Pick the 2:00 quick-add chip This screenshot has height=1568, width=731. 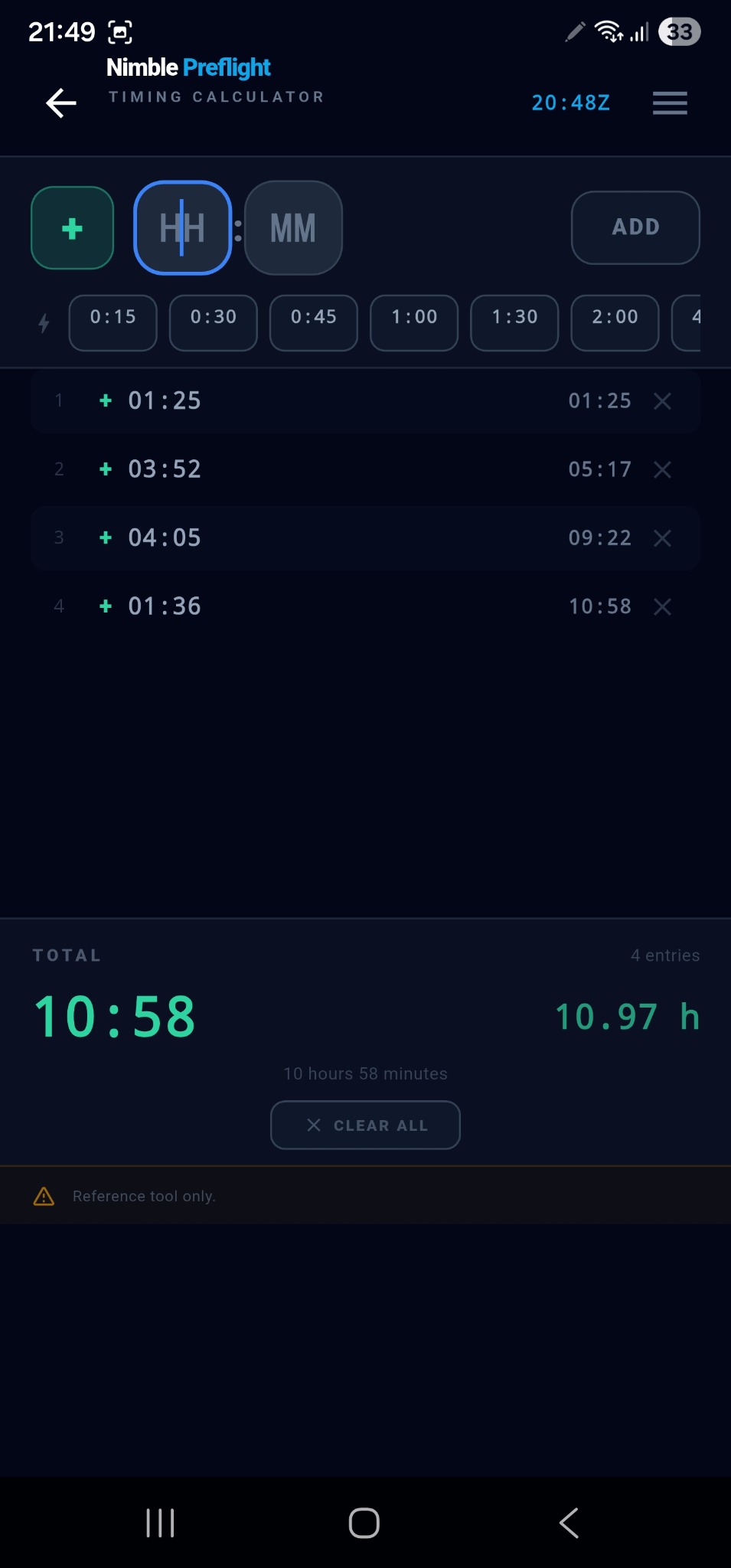[x=615, y=323]
